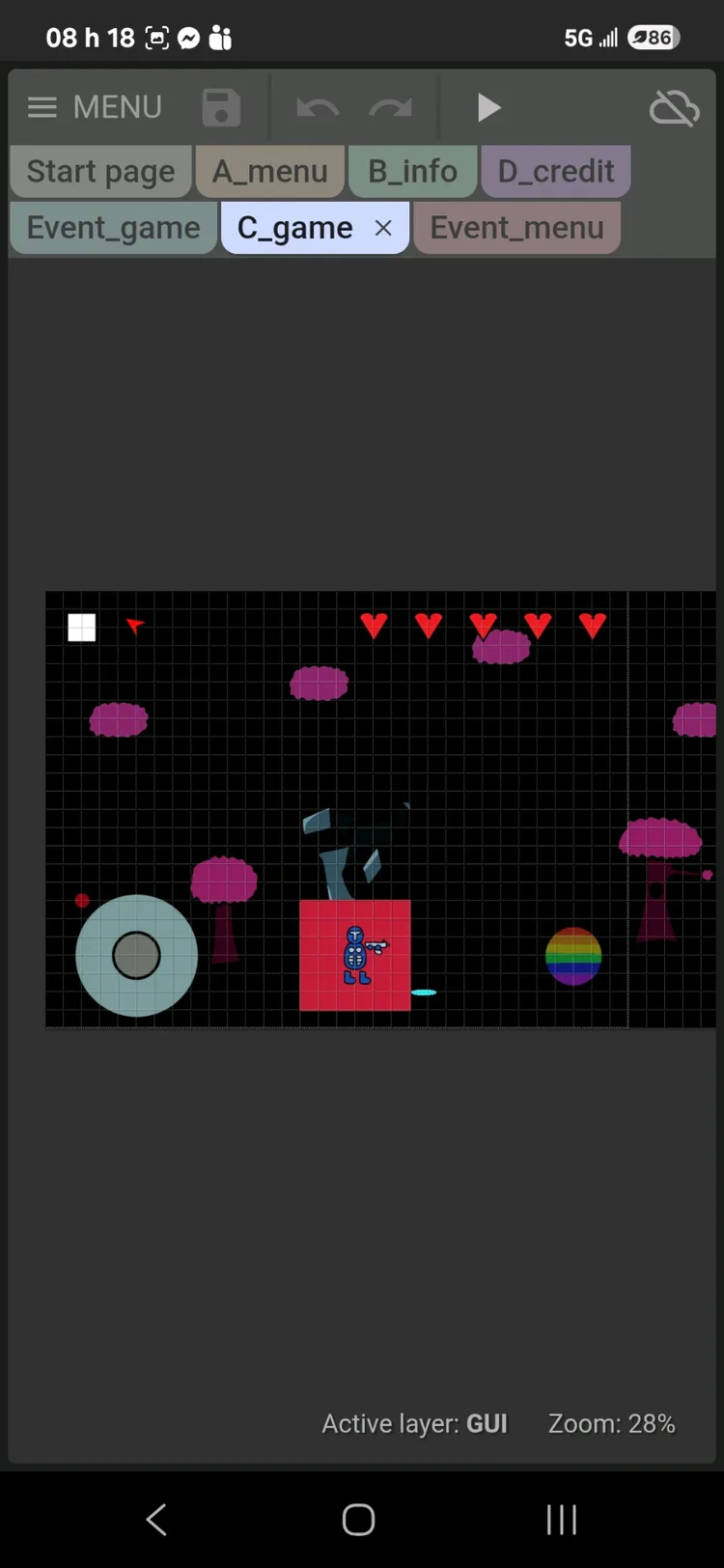Switch to the Start page tab
The height and width of the screenshot is (1568, 724).
(x=100, y=172)
